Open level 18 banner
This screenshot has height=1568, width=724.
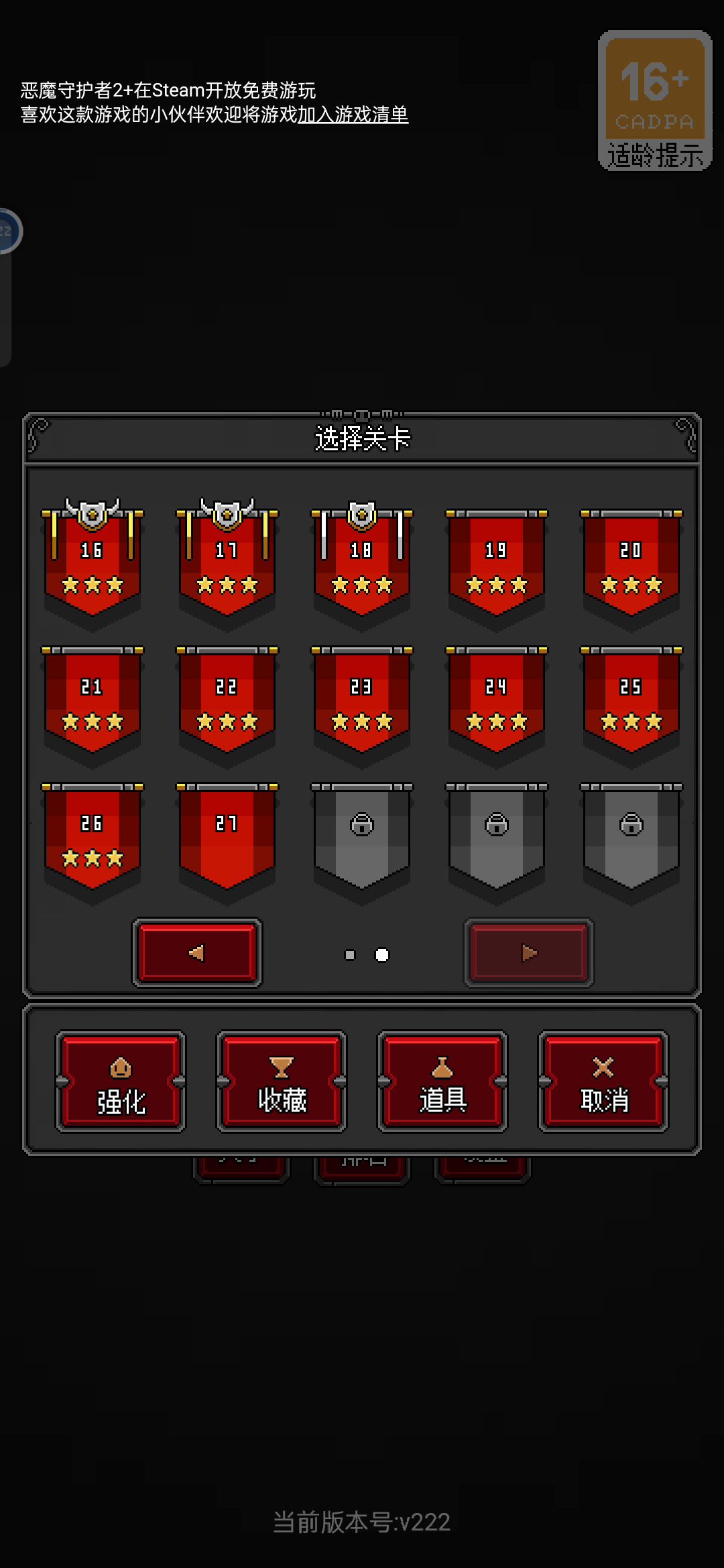coord(362,563)
